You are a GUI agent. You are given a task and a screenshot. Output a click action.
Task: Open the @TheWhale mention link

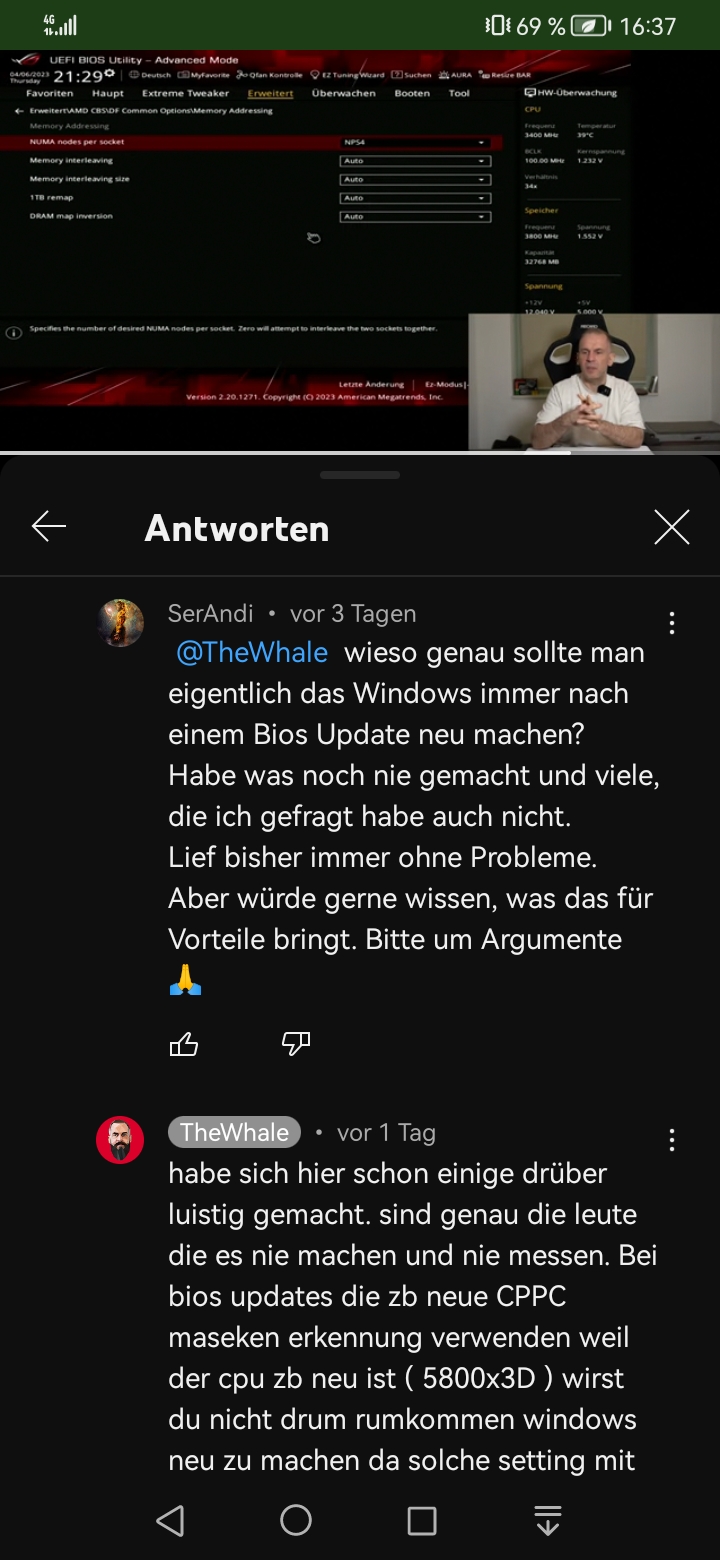coord(252,653)
